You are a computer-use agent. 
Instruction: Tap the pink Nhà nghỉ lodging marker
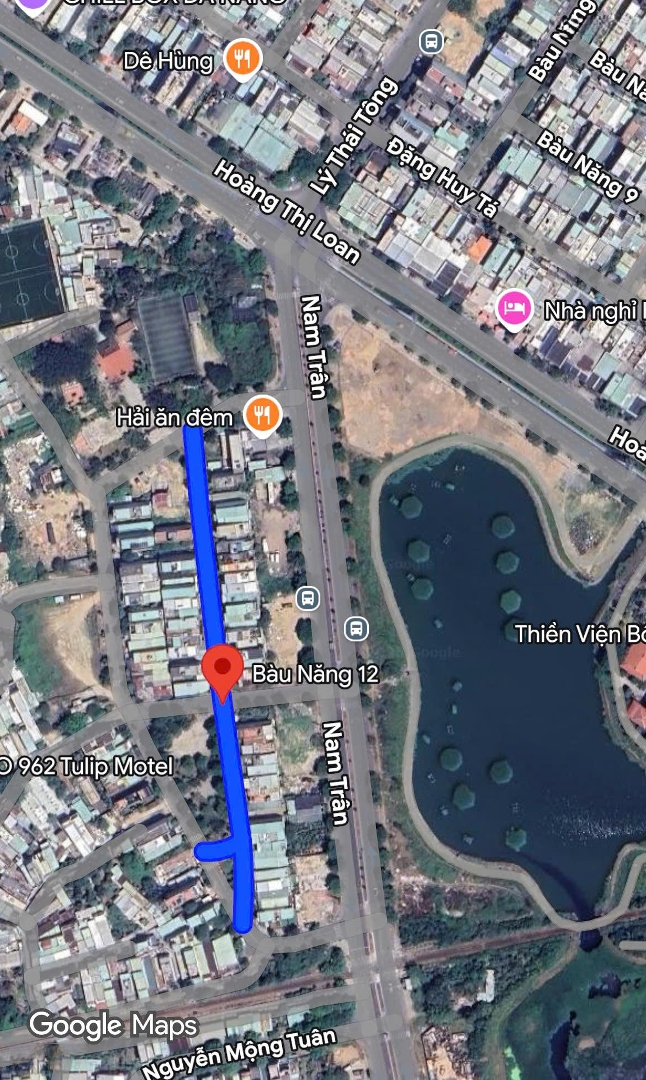(x=514, y=309)
